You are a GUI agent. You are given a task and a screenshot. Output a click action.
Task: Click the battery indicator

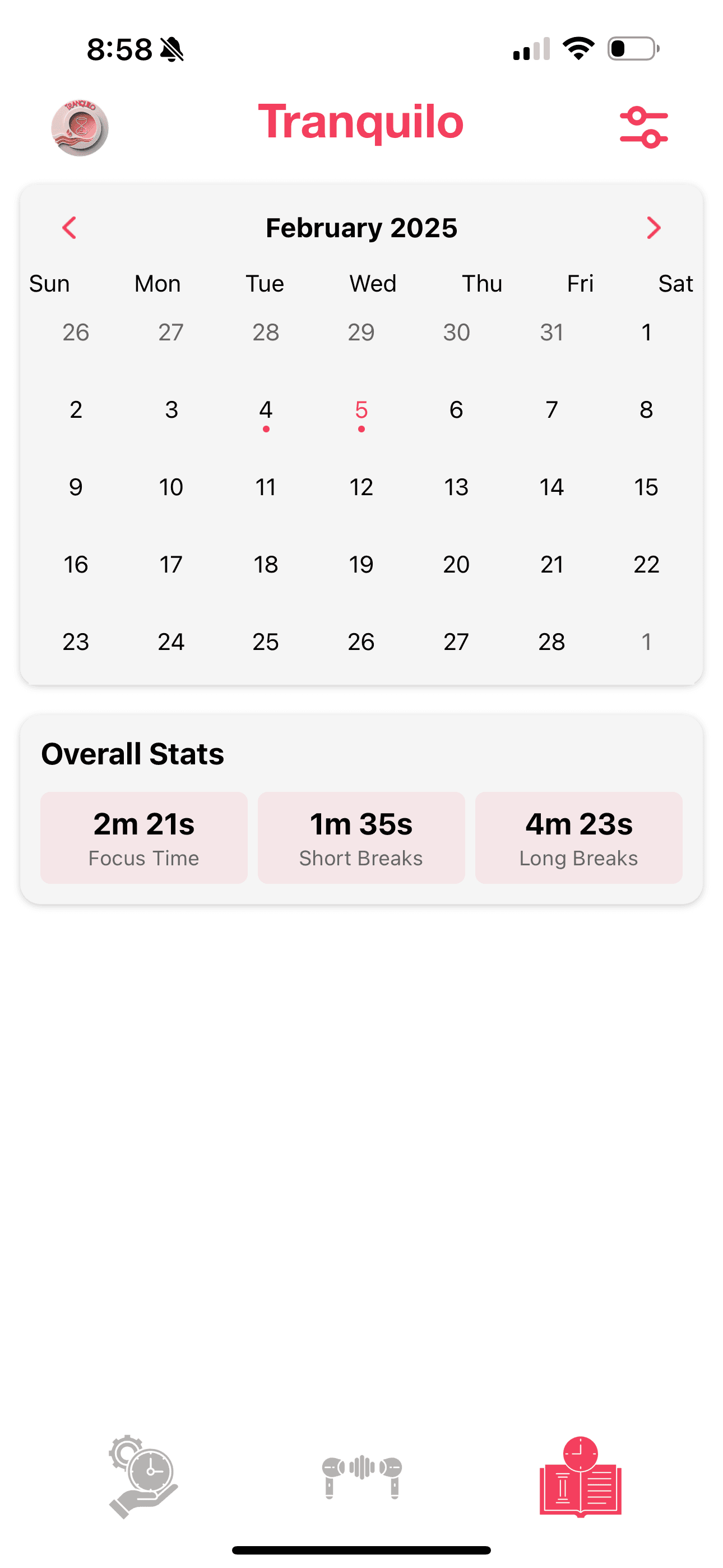629,49
